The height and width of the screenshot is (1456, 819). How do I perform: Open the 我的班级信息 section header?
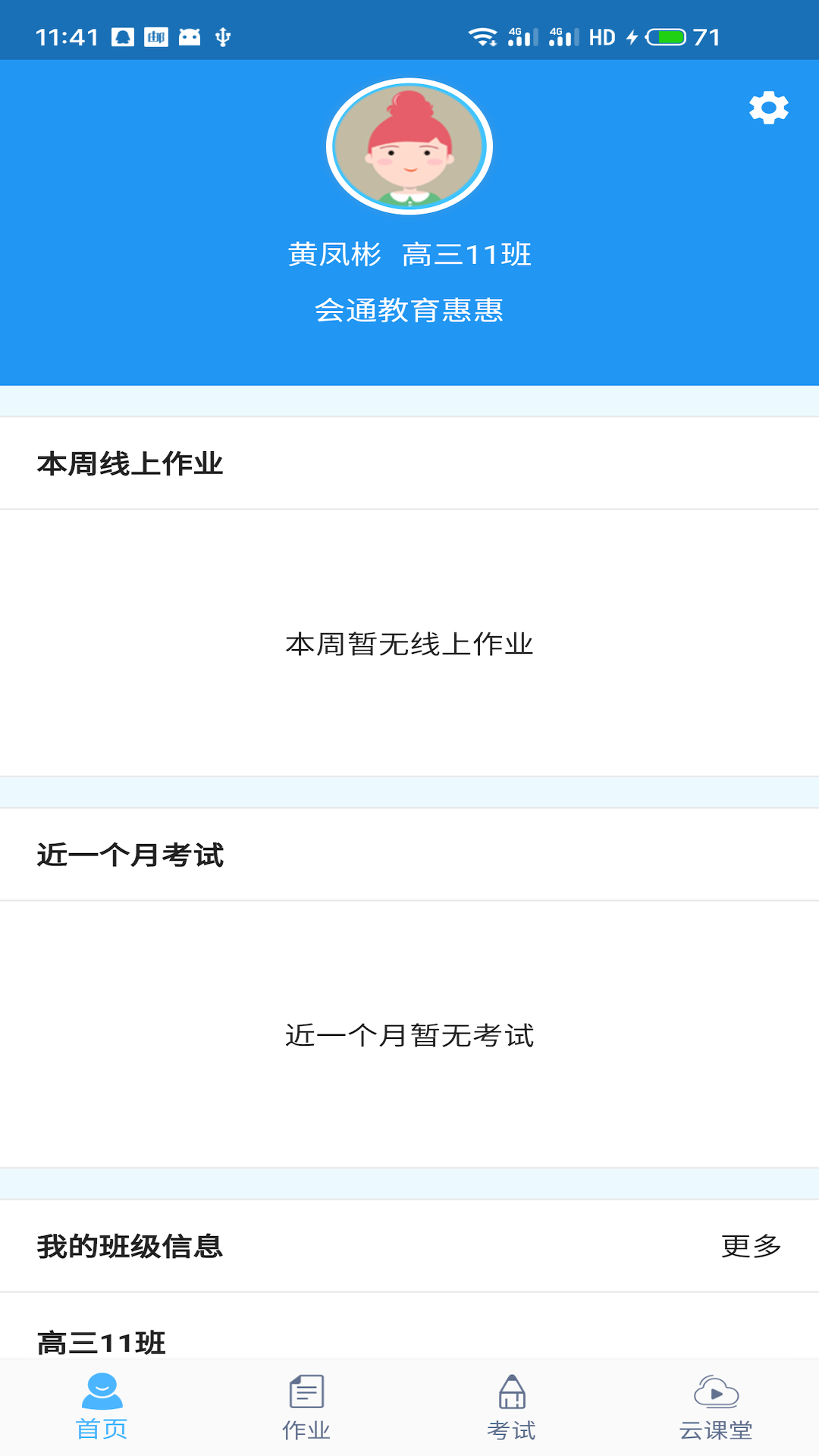point(131,1244)
